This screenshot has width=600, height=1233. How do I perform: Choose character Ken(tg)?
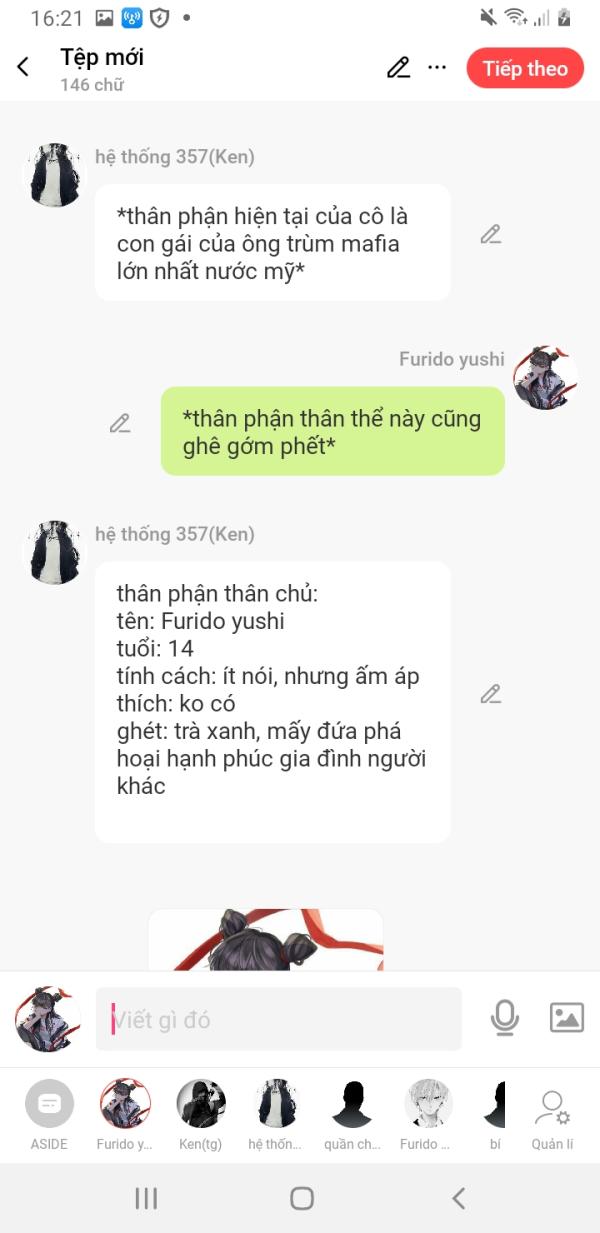(x=201, y=1114)
